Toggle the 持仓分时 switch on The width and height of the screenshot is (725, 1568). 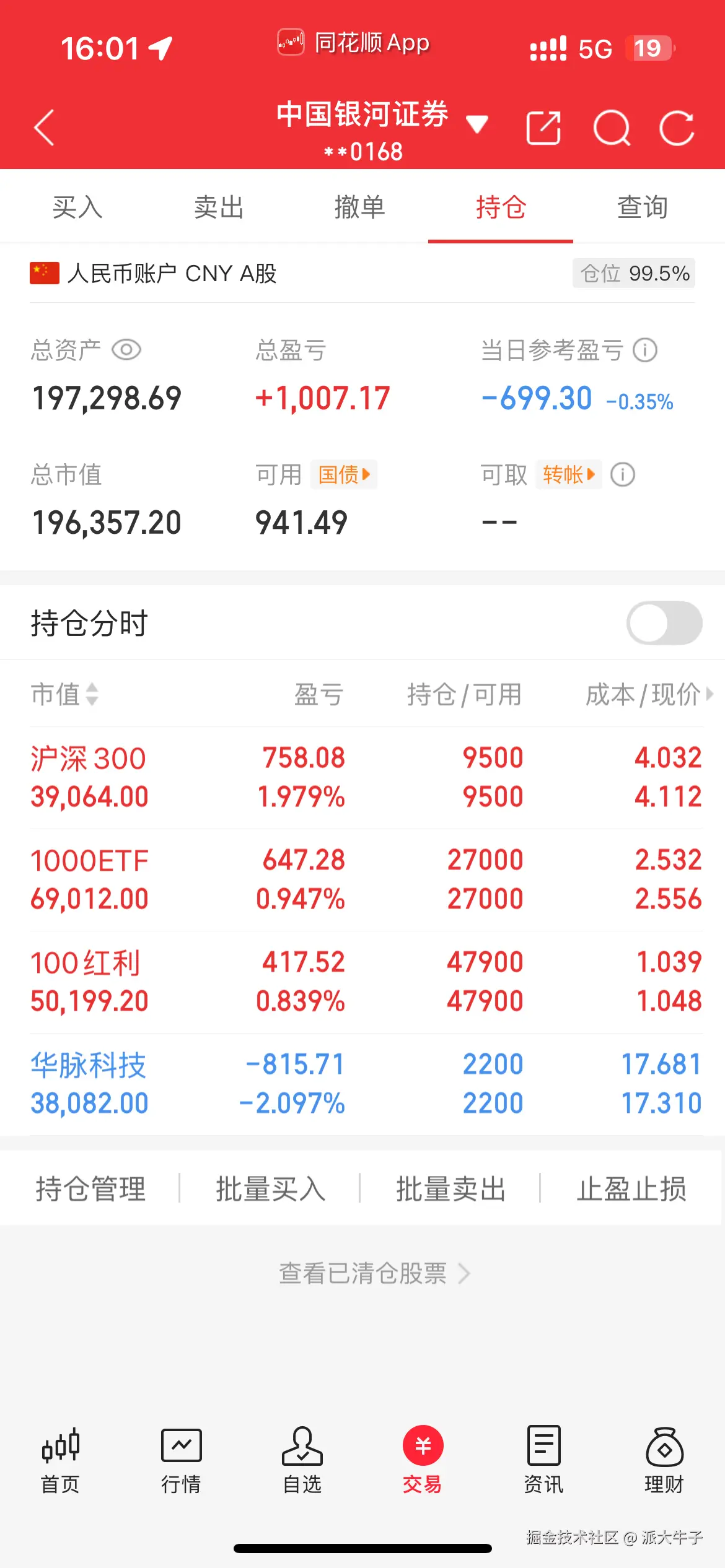[x=663, y=622]
